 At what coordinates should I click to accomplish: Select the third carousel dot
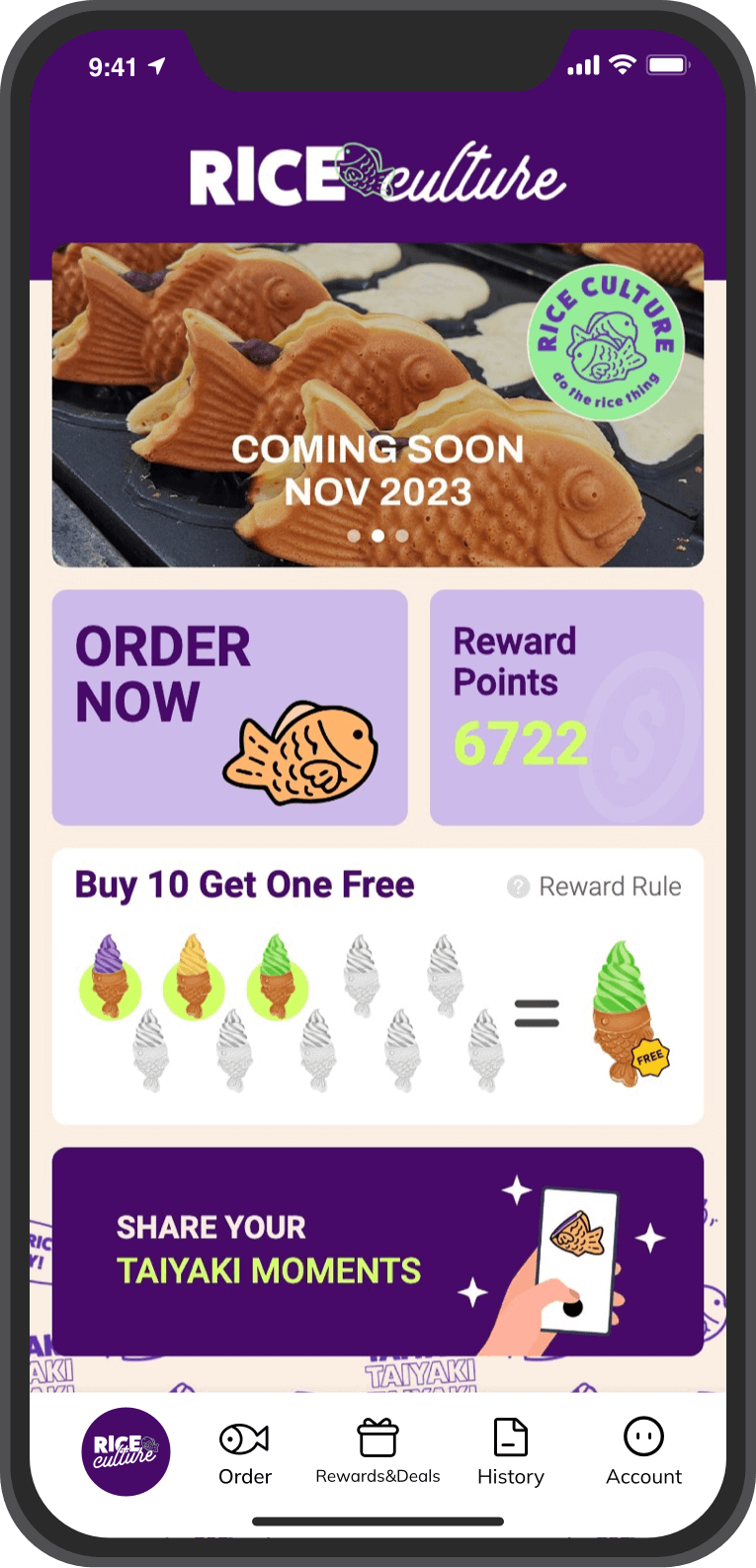(400, 535)
